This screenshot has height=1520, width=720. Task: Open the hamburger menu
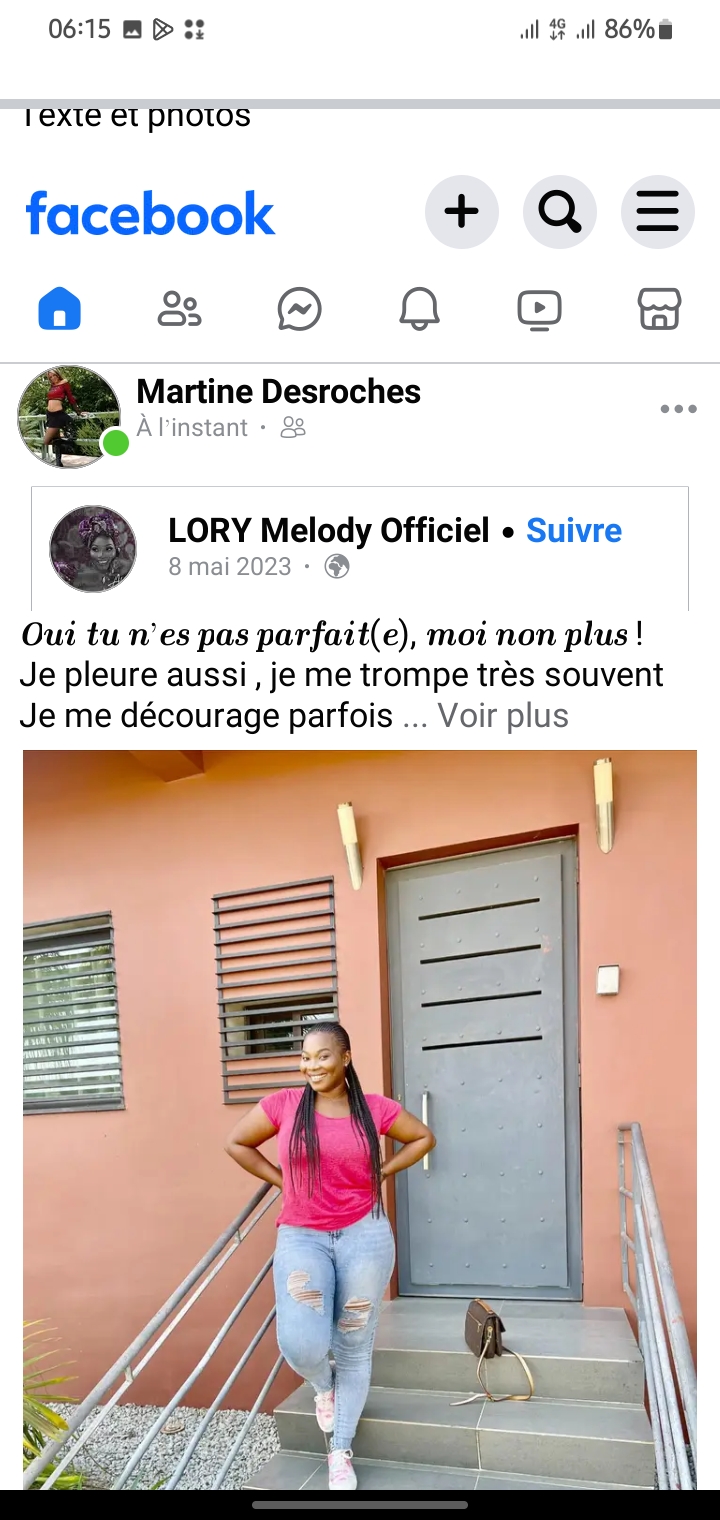(657, 212)
